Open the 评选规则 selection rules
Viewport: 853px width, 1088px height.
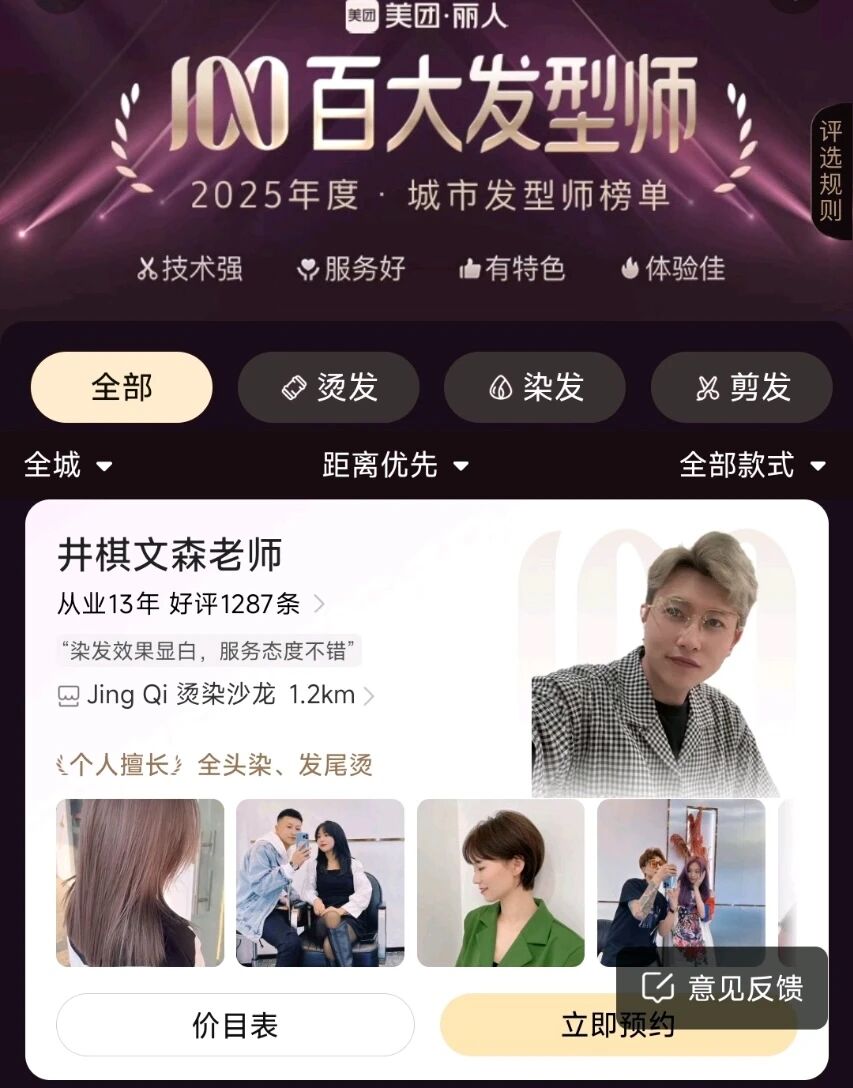tap(831, 171)
